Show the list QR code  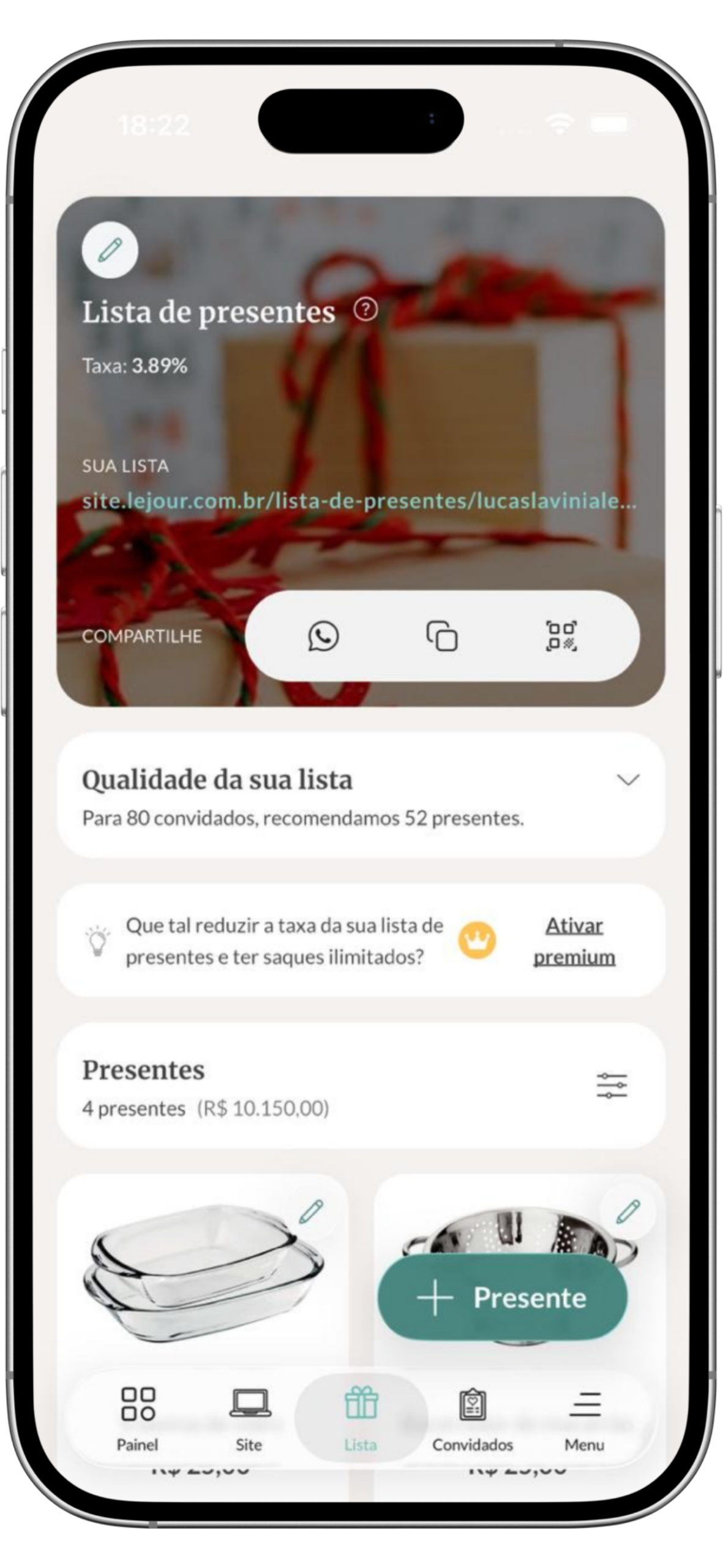click(561, 636)
